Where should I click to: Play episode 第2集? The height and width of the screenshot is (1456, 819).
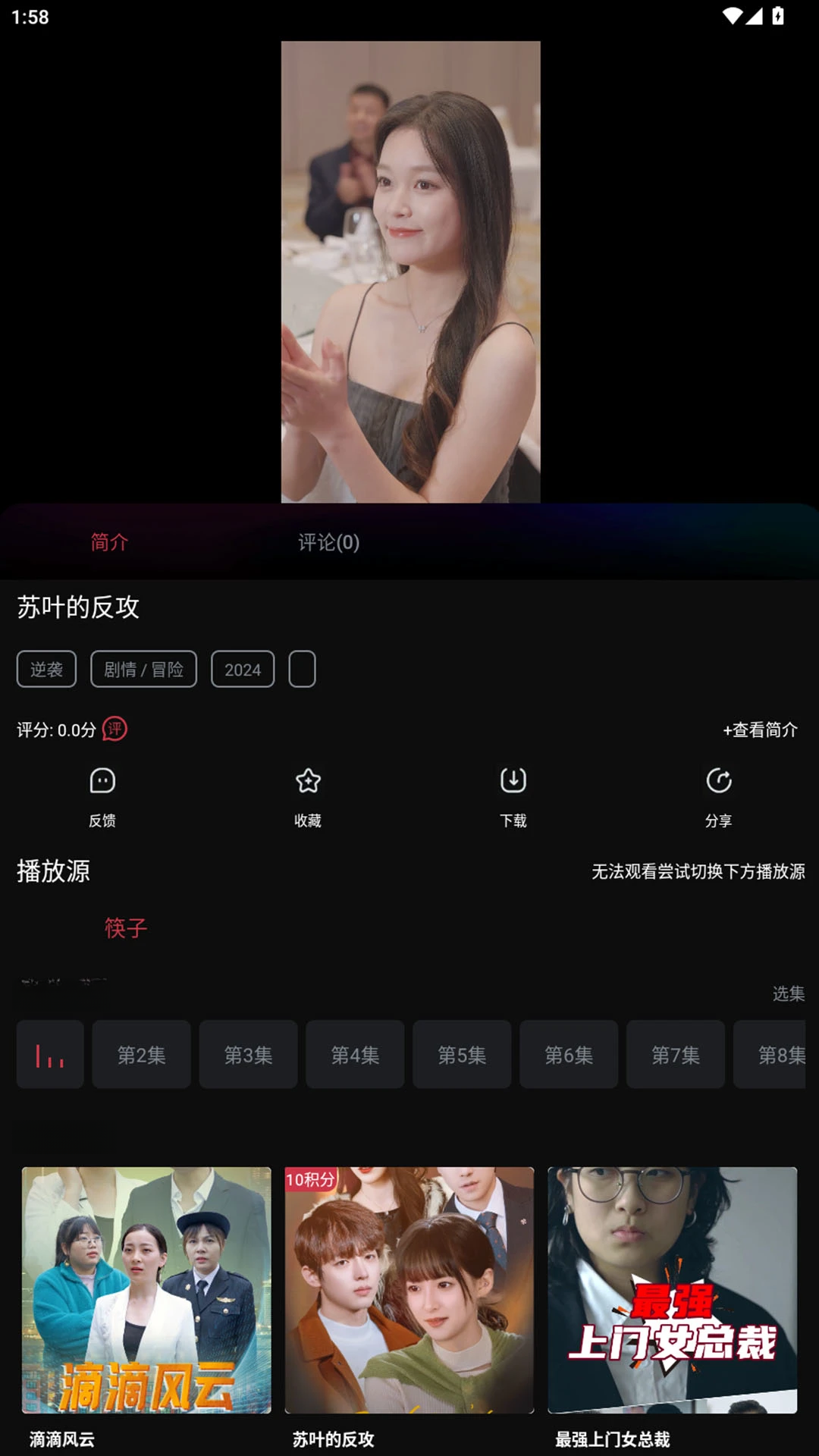point(141,1054)
